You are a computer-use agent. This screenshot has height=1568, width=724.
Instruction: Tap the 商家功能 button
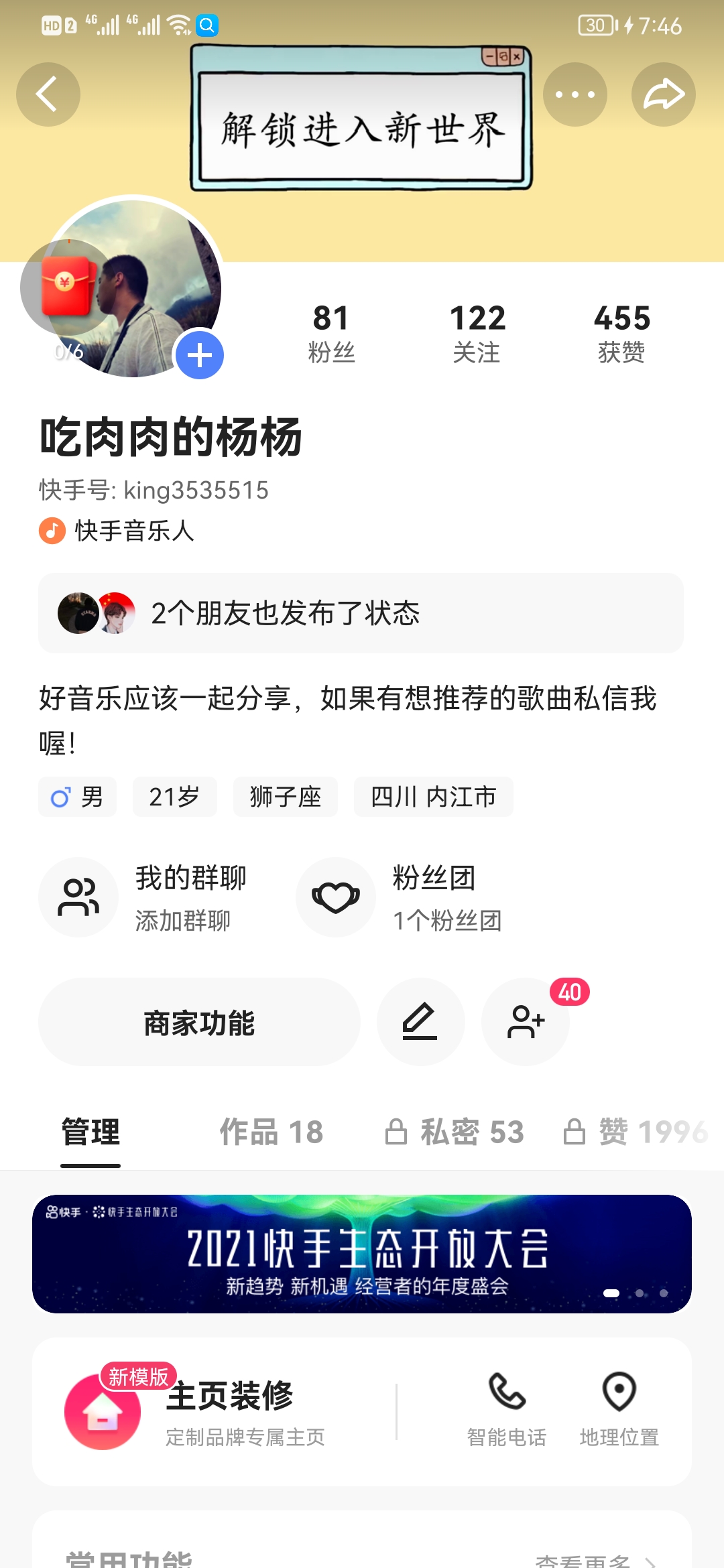[x=199, y=1022]
